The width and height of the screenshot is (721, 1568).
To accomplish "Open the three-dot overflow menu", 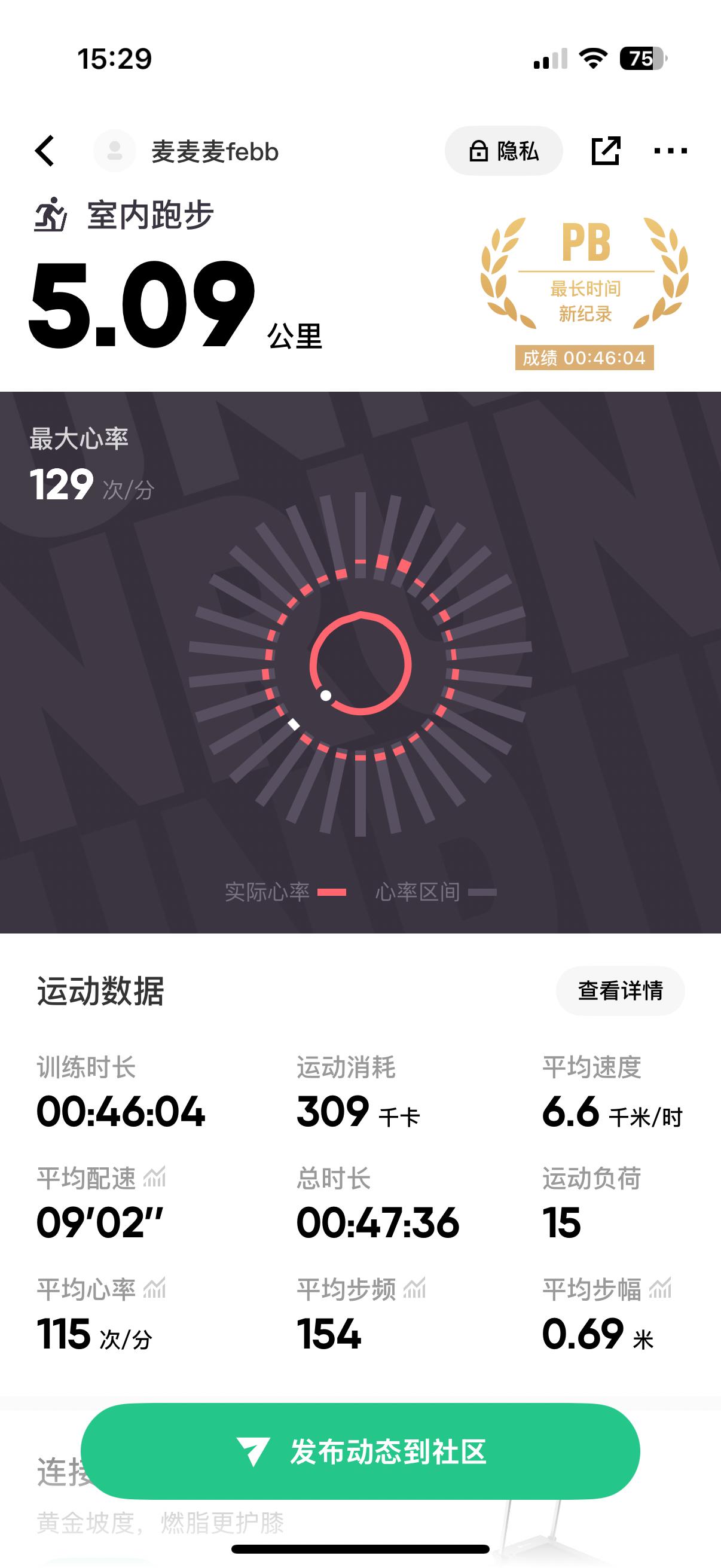I will (x=670, y=150).
